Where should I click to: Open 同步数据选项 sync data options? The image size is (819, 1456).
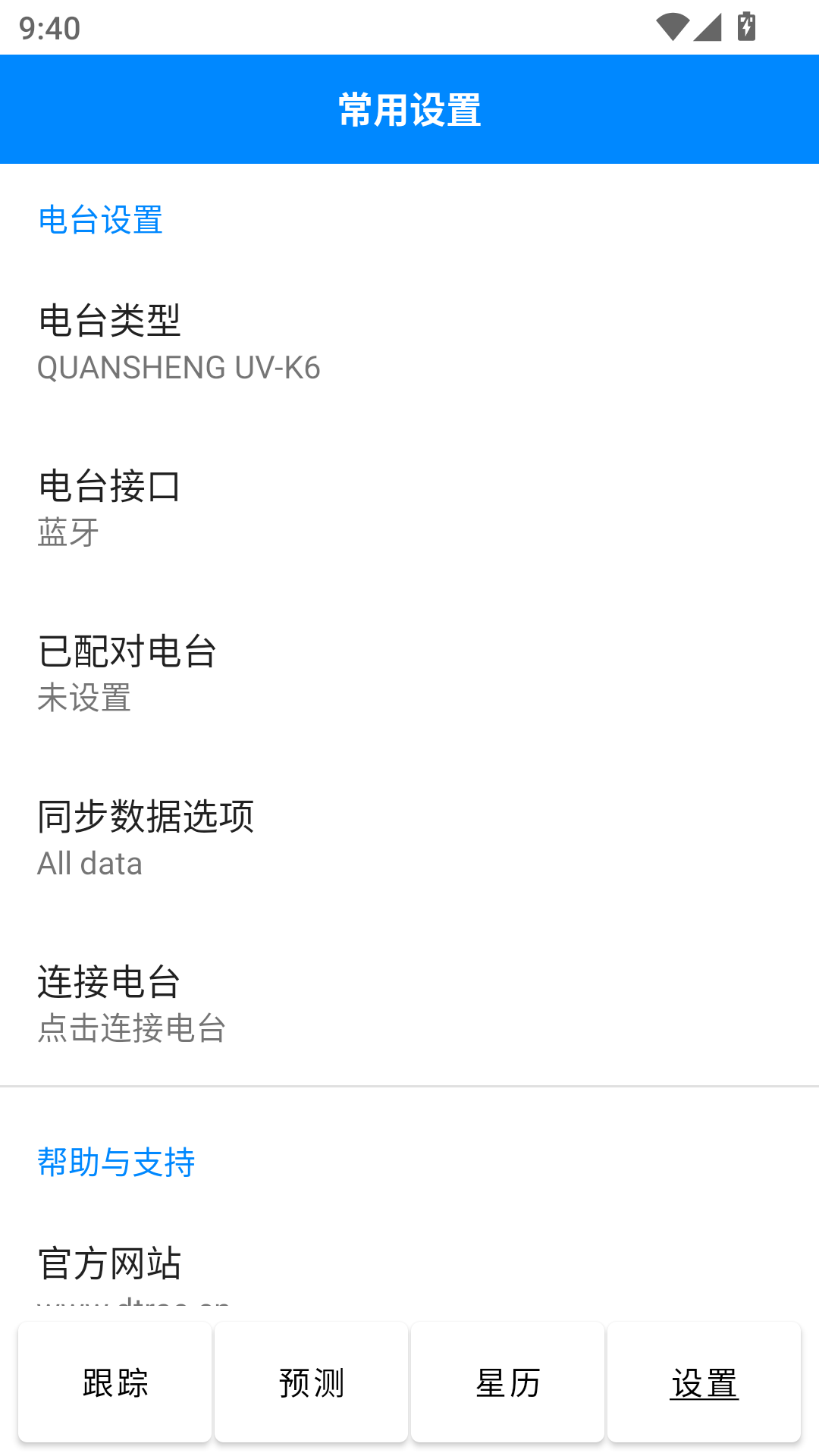[409, 838]
